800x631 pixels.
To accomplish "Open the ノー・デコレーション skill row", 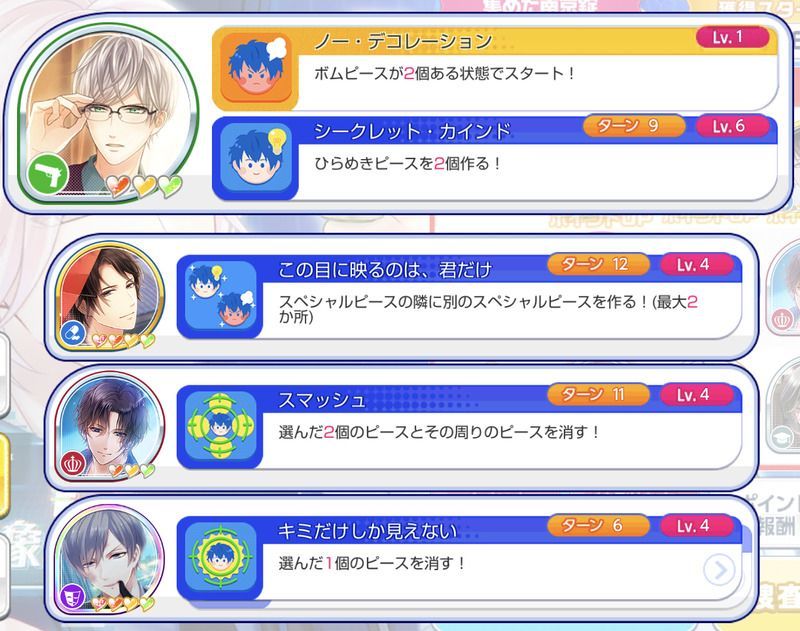I will point(495,68).
